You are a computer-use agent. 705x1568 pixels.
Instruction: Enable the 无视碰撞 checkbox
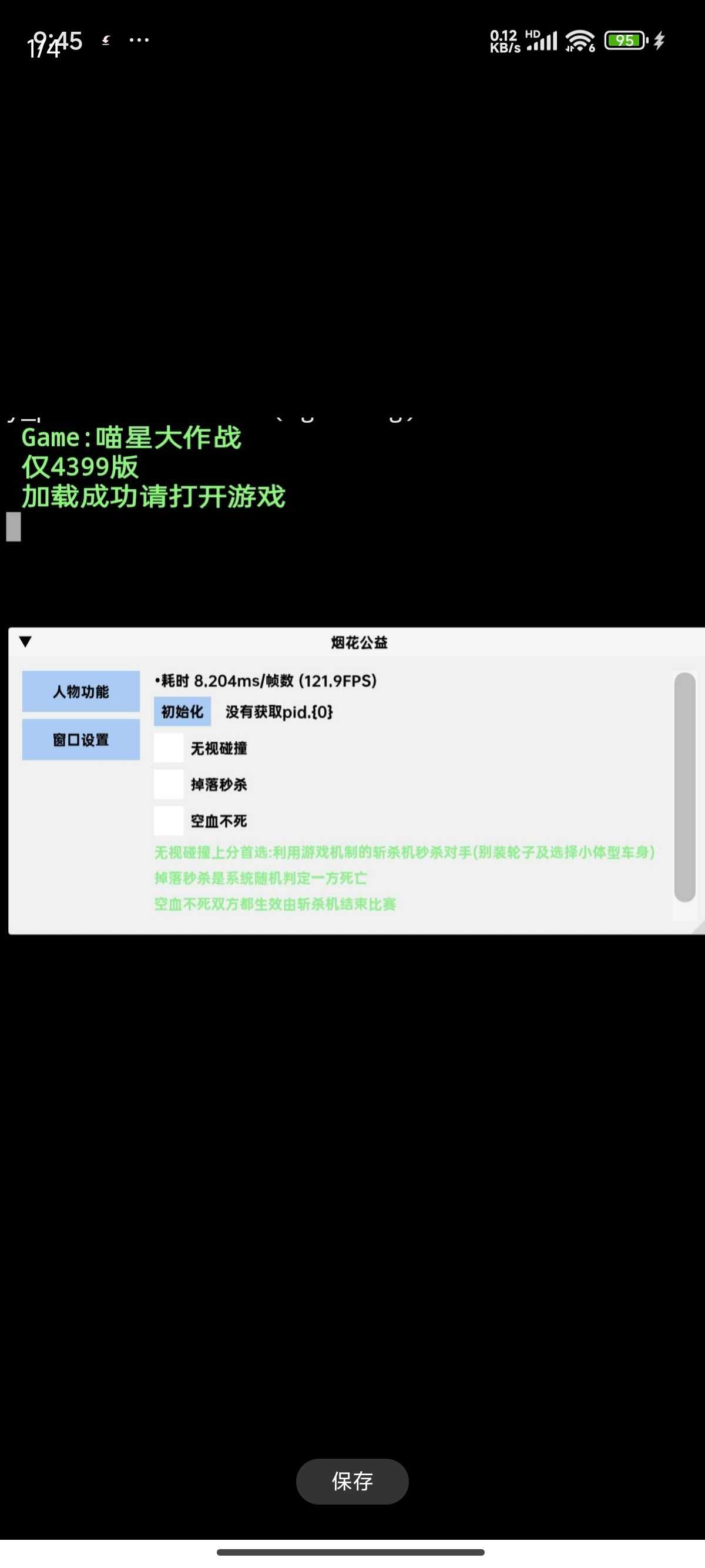[169, 748]
